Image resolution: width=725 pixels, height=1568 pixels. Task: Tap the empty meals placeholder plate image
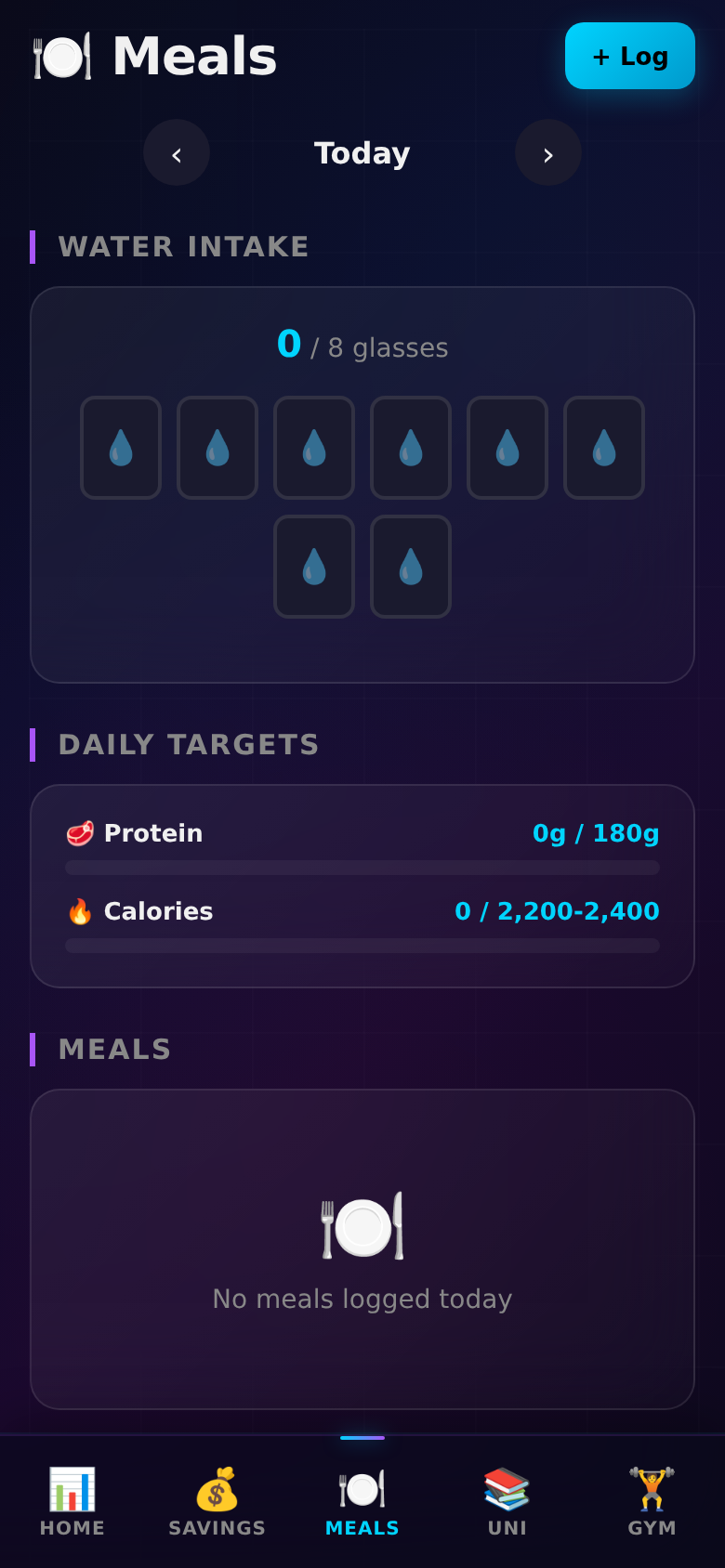tap(362, 1225)
